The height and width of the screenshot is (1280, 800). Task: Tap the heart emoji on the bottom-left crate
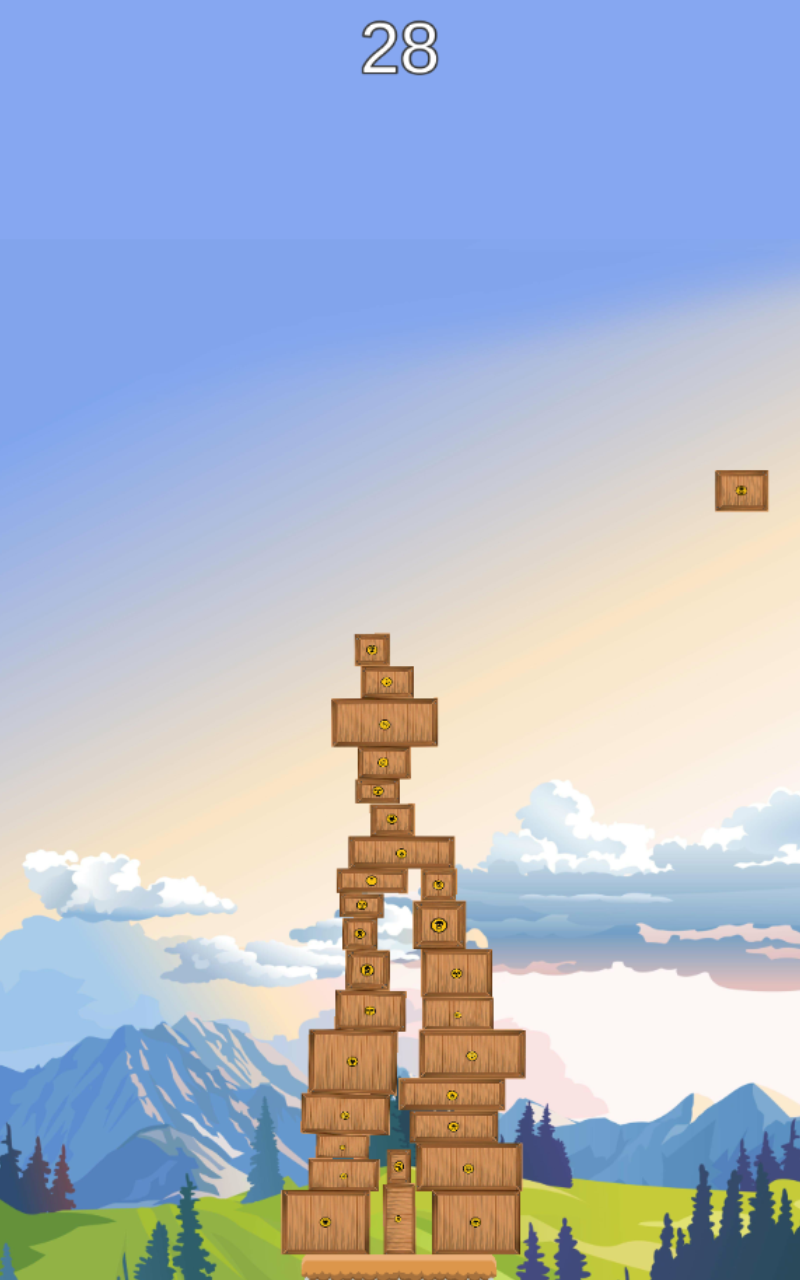326,1221
